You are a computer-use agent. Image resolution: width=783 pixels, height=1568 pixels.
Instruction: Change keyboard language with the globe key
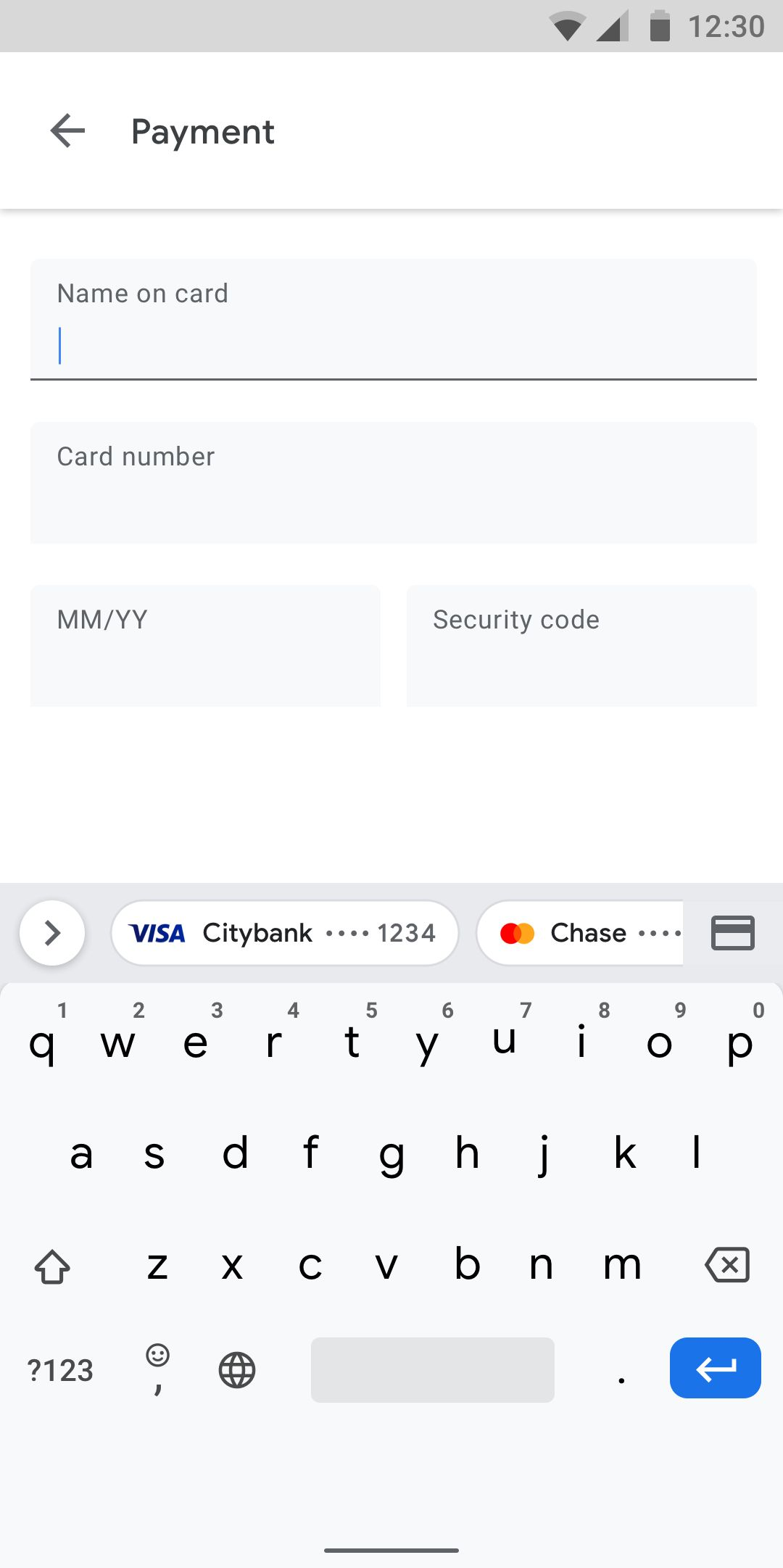[x=237, y=1370]
